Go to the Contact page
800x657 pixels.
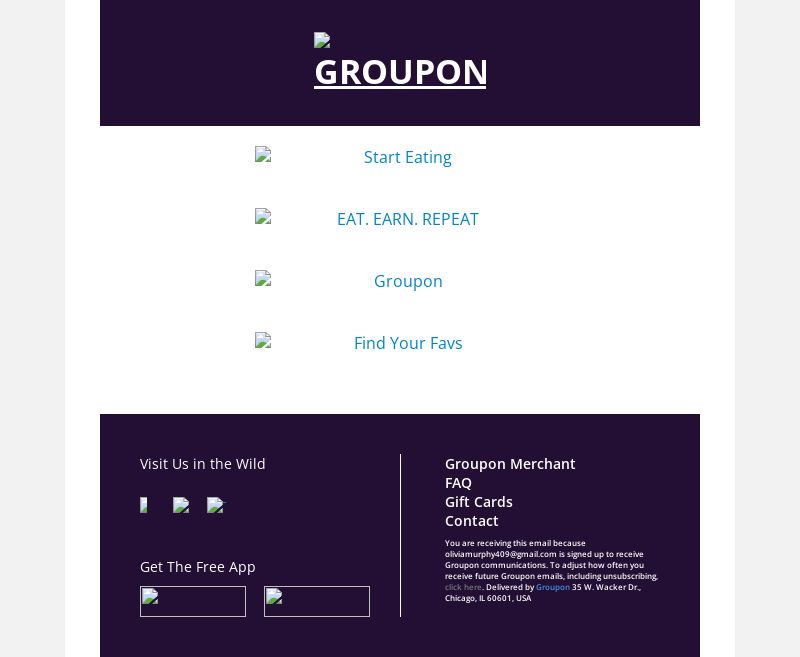tap(471, 520)
